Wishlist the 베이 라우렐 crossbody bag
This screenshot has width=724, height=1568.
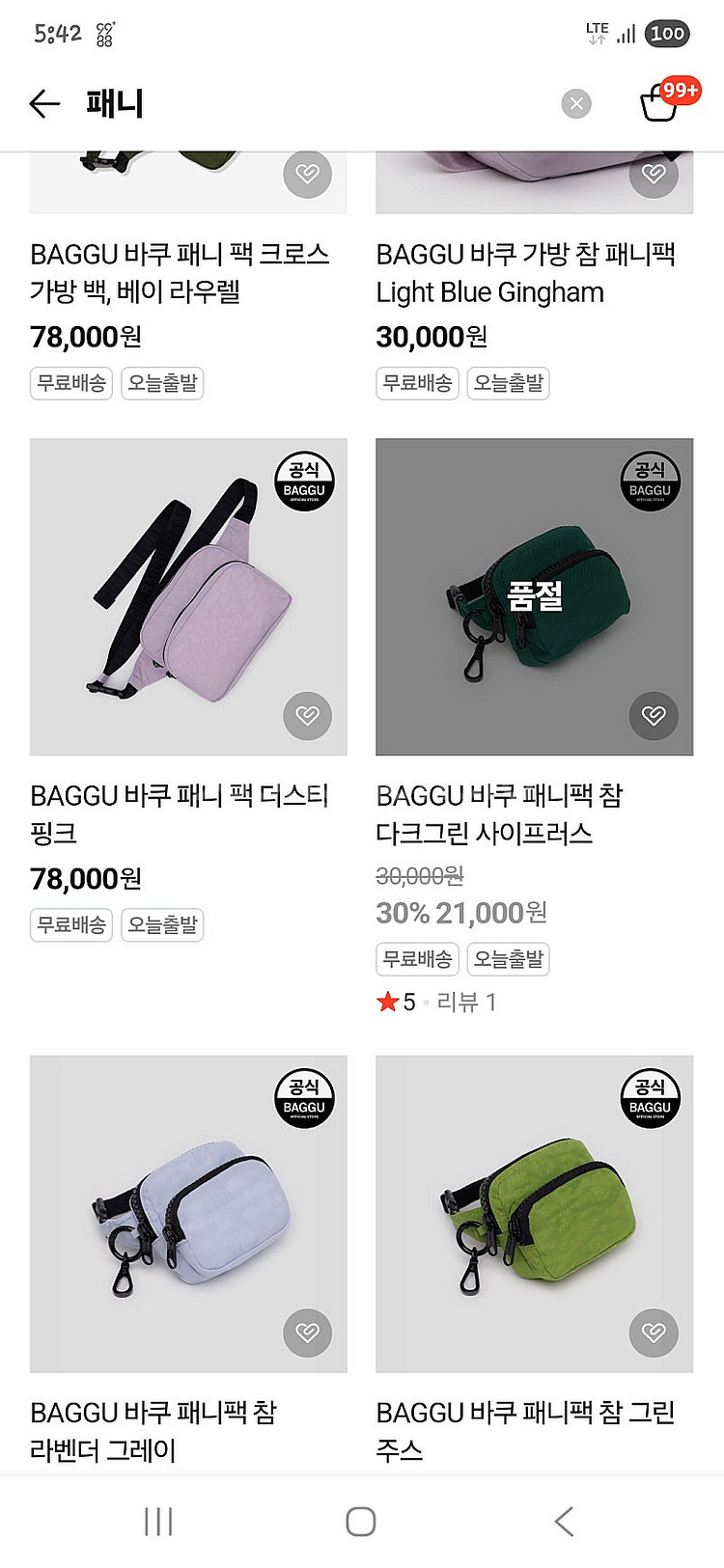click(x=307, y=175)
